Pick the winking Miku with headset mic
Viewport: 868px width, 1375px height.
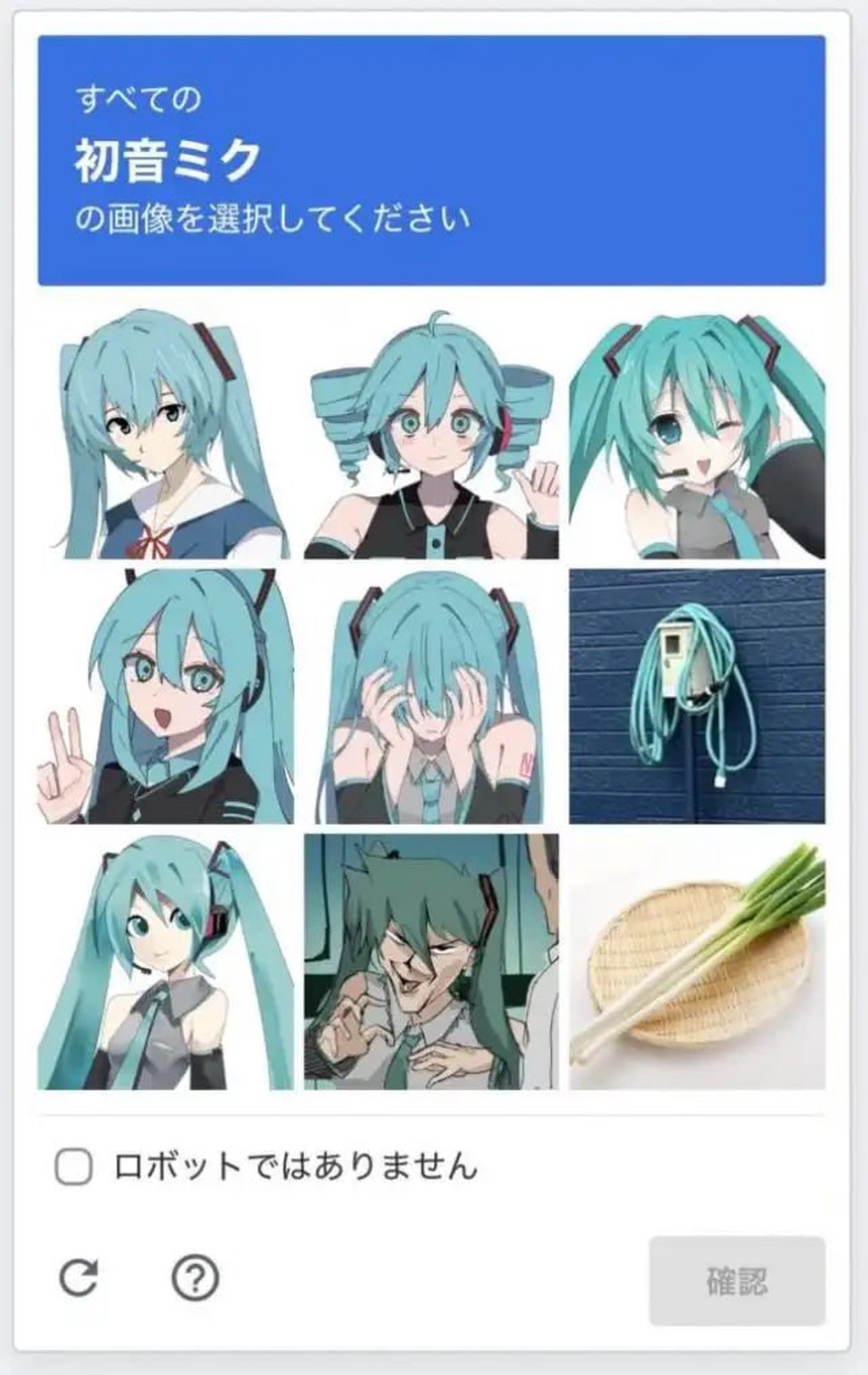coord(697,432)
